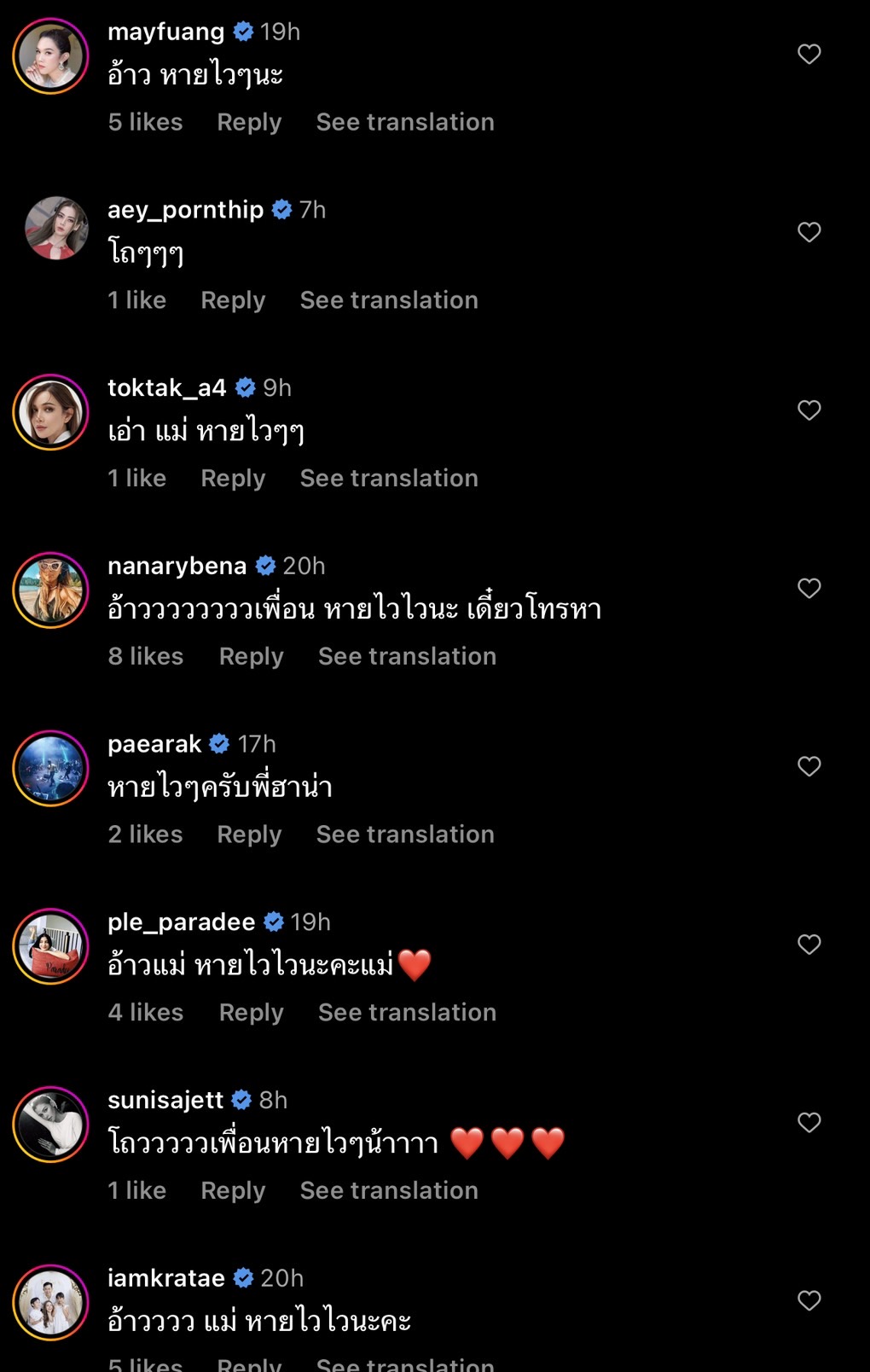Open toktak_a4's profile from username
This screenshot has height=1372, width=870.
(x=167, y=387)
